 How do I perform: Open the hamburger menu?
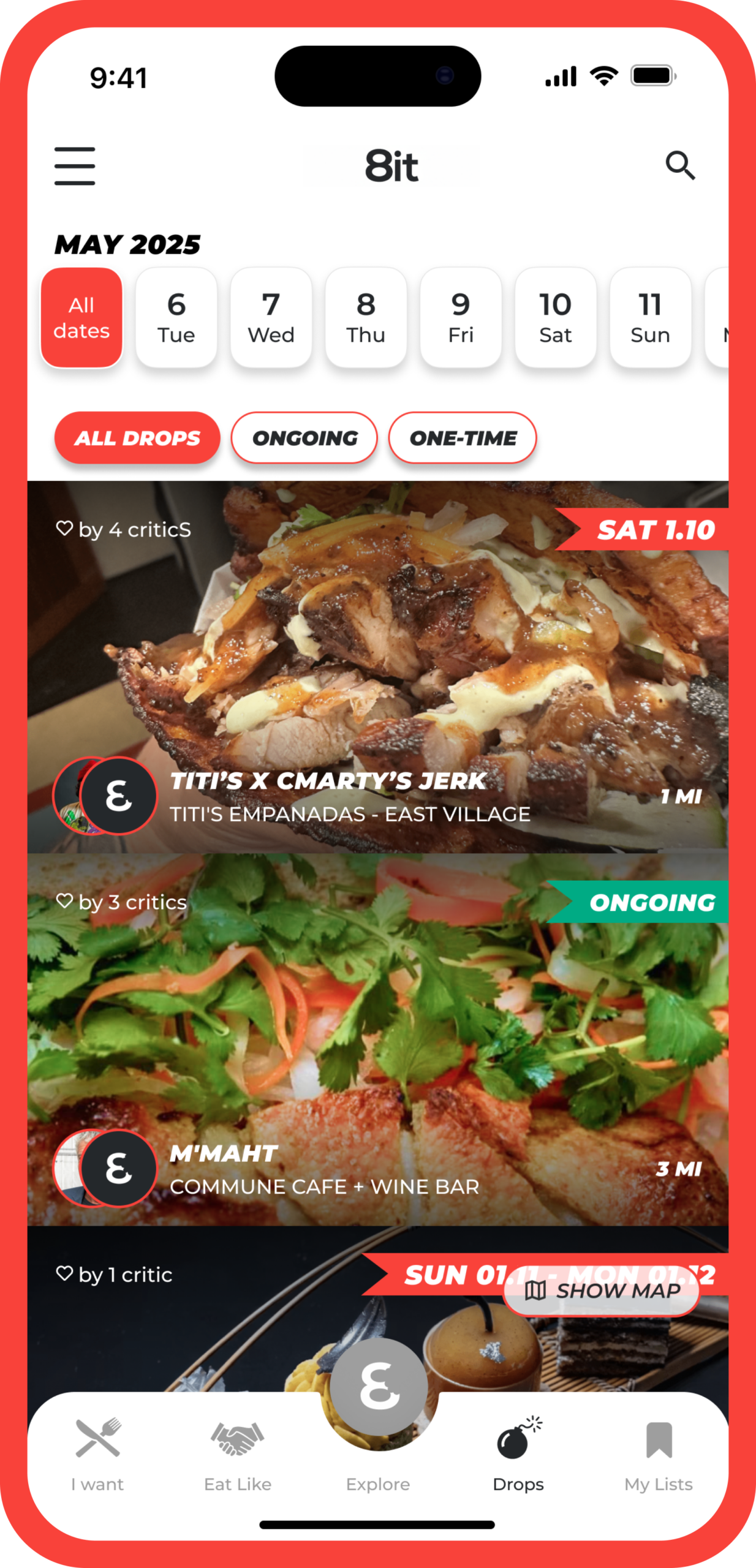[x=75, y=165]
